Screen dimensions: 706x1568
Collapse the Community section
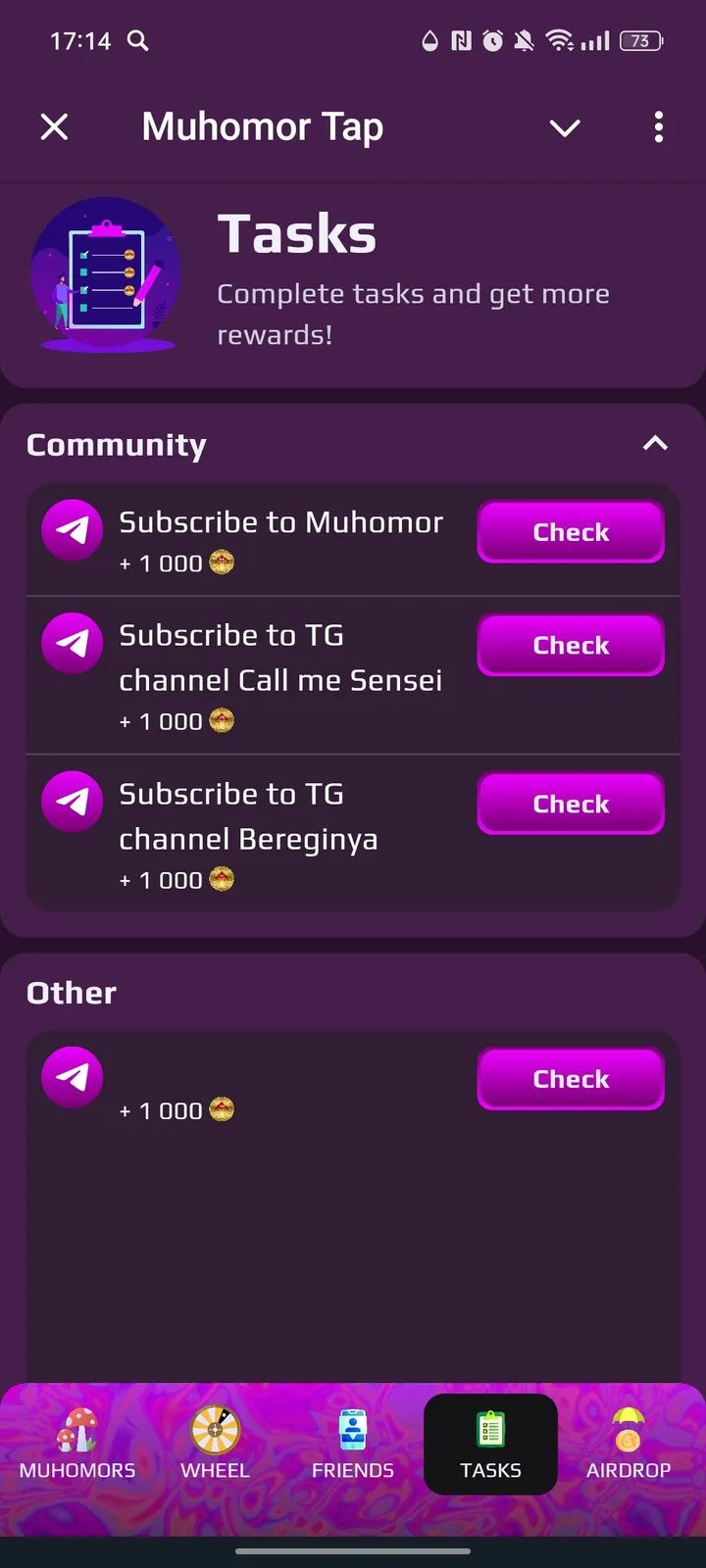[654, 443]
